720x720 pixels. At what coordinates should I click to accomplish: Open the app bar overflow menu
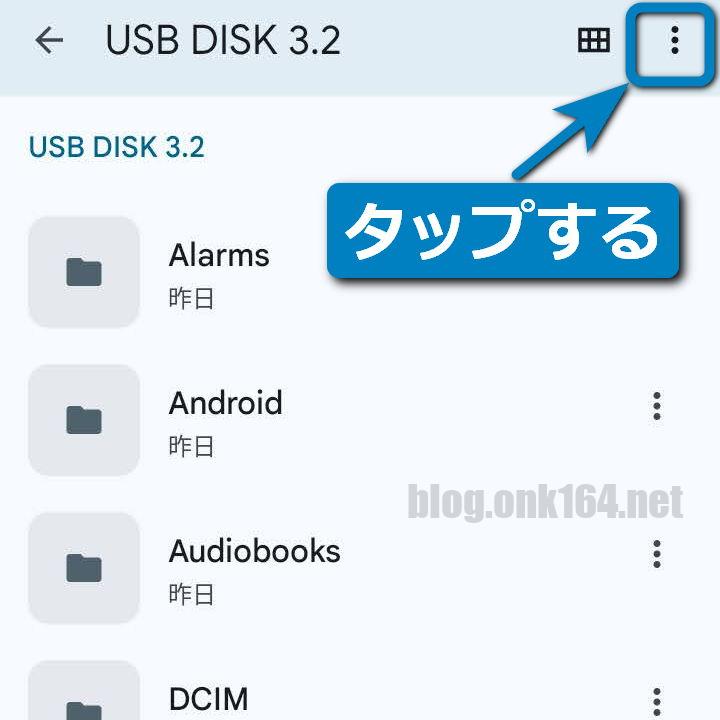pyautogui.click(x=675, y=40)
